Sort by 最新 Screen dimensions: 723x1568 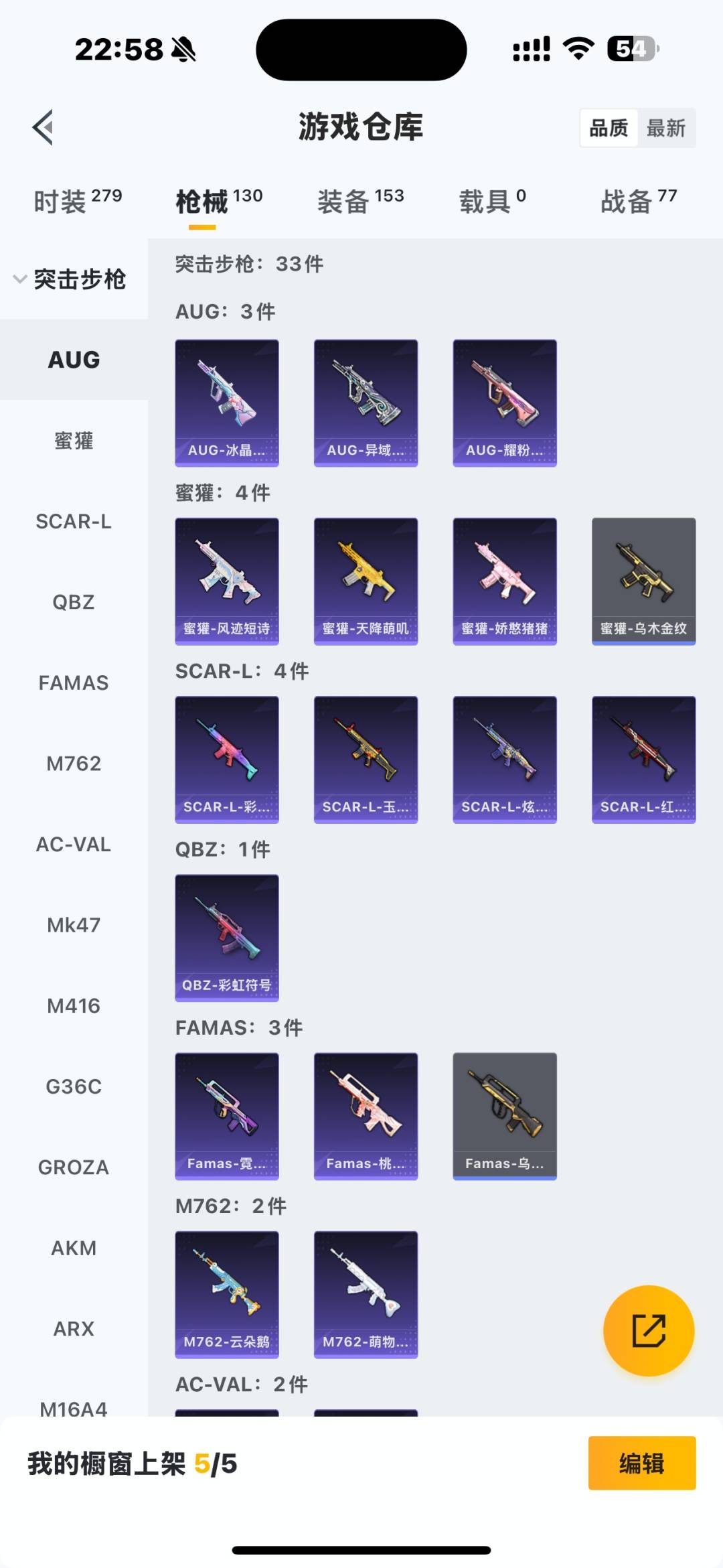pos(665,128)
